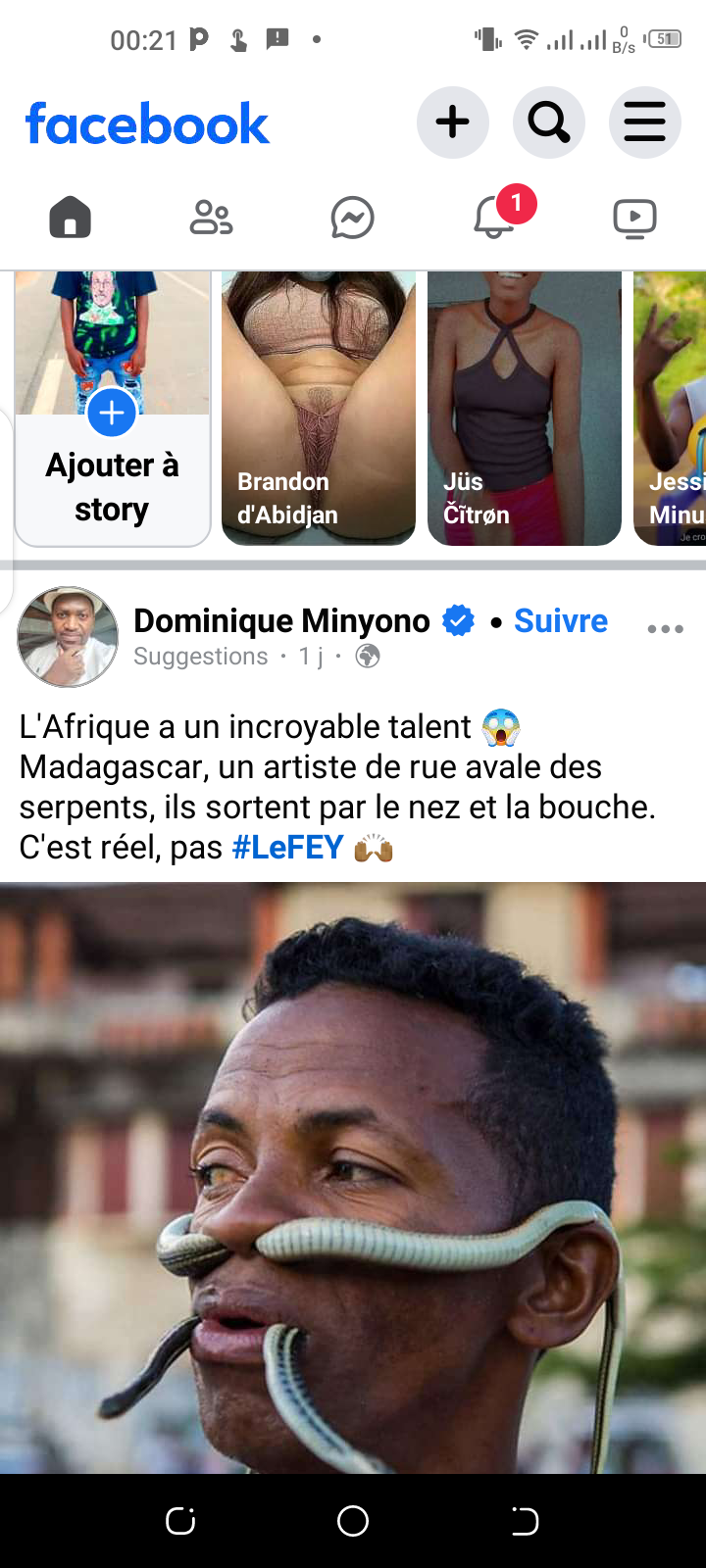Open the three-dot options on Dominique's post

pos(665,629)
